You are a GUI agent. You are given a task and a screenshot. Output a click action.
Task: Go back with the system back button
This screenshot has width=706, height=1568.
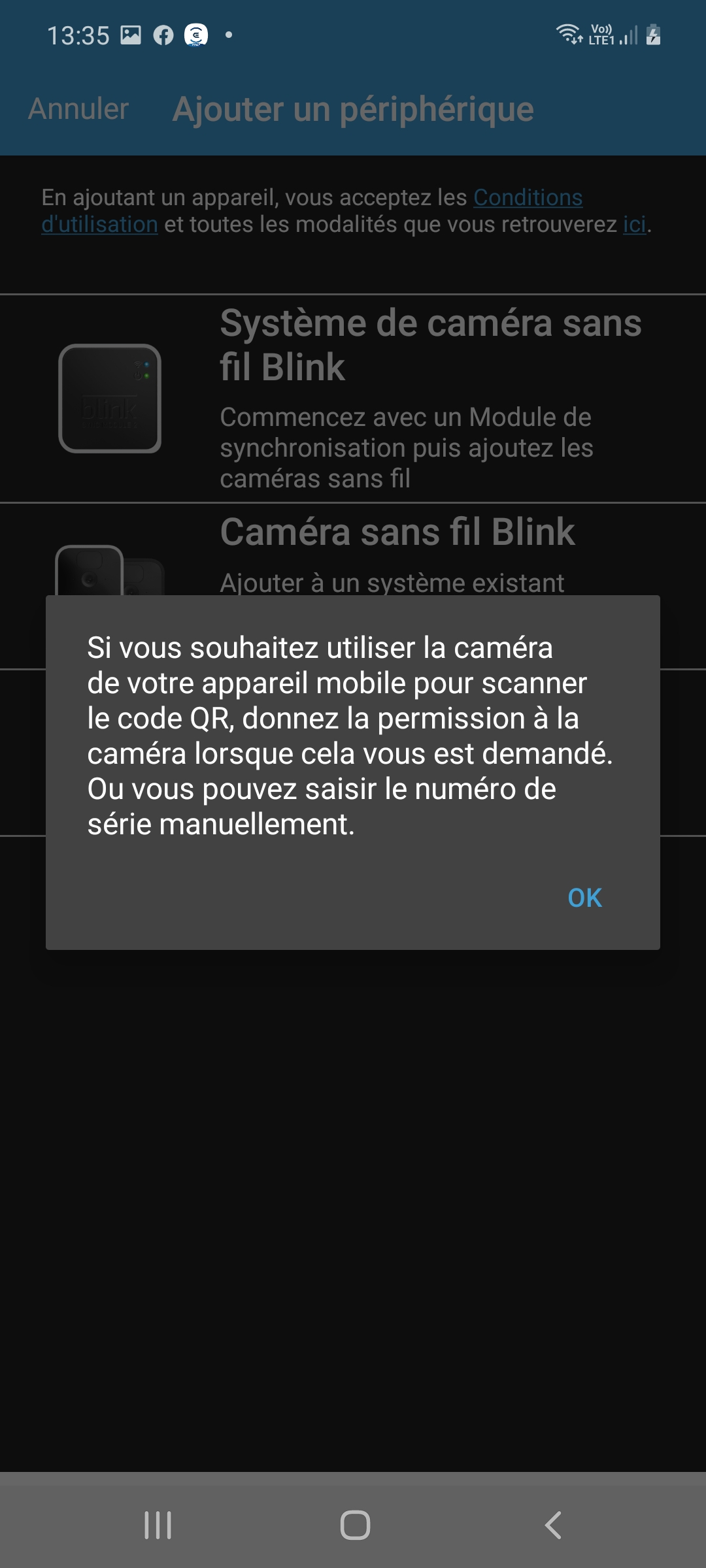point(553,1526)
